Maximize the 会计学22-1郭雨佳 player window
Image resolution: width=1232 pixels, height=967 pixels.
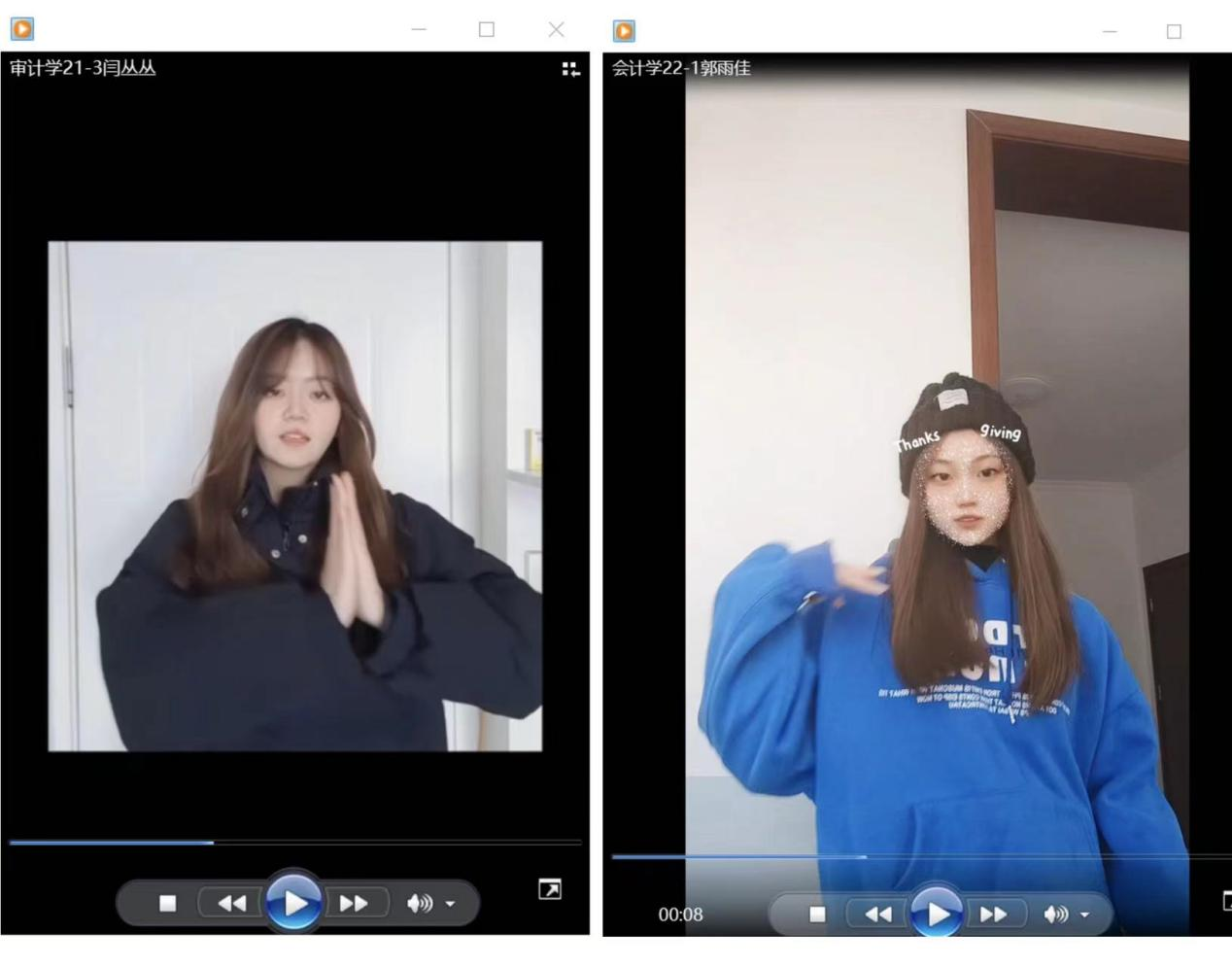(x=1174, y=31)
